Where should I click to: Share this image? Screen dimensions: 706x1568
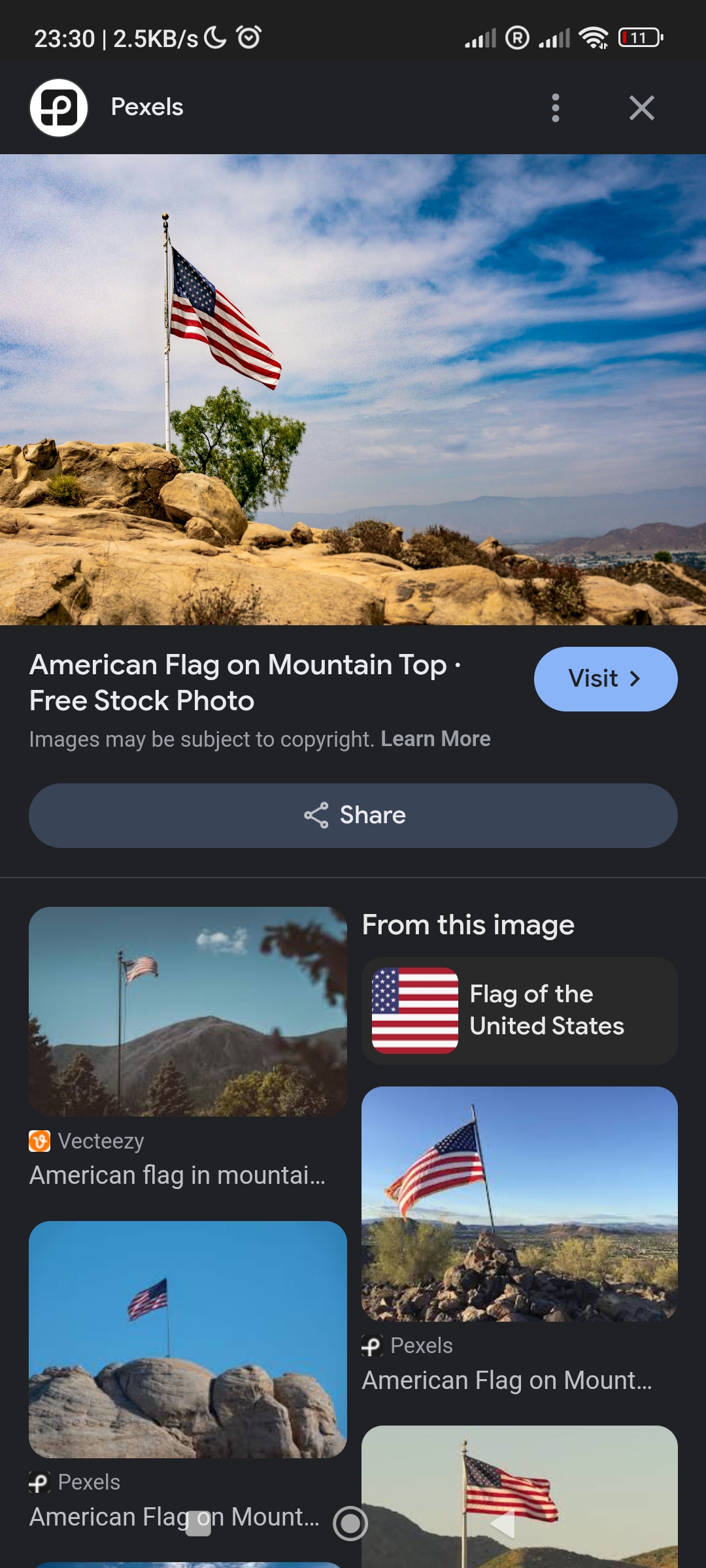coord(353,815)
